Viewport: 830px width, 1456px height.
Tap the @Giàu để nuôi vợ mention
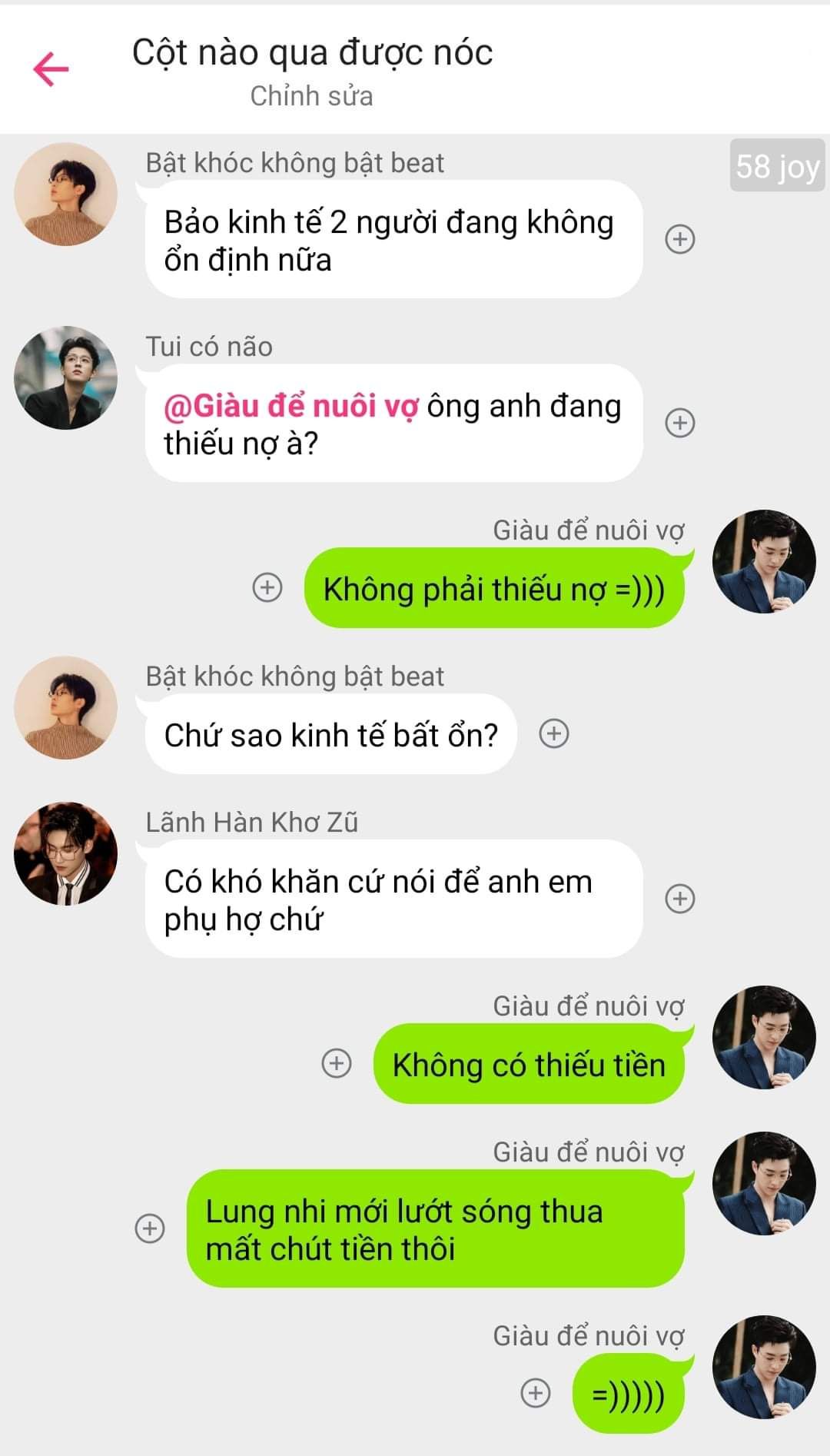291,406
